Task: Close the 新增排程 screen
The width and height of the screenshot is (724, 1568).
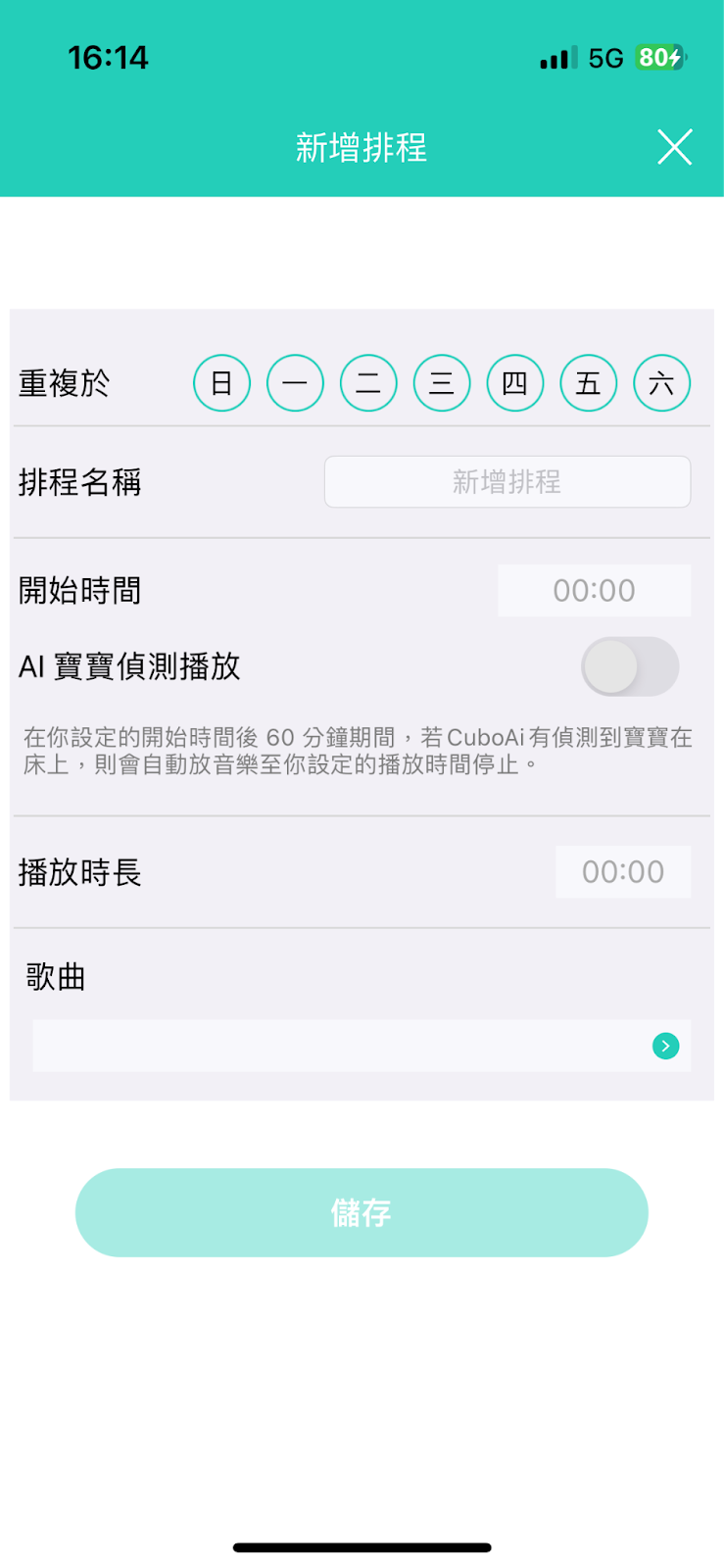Action: (674, 148)
